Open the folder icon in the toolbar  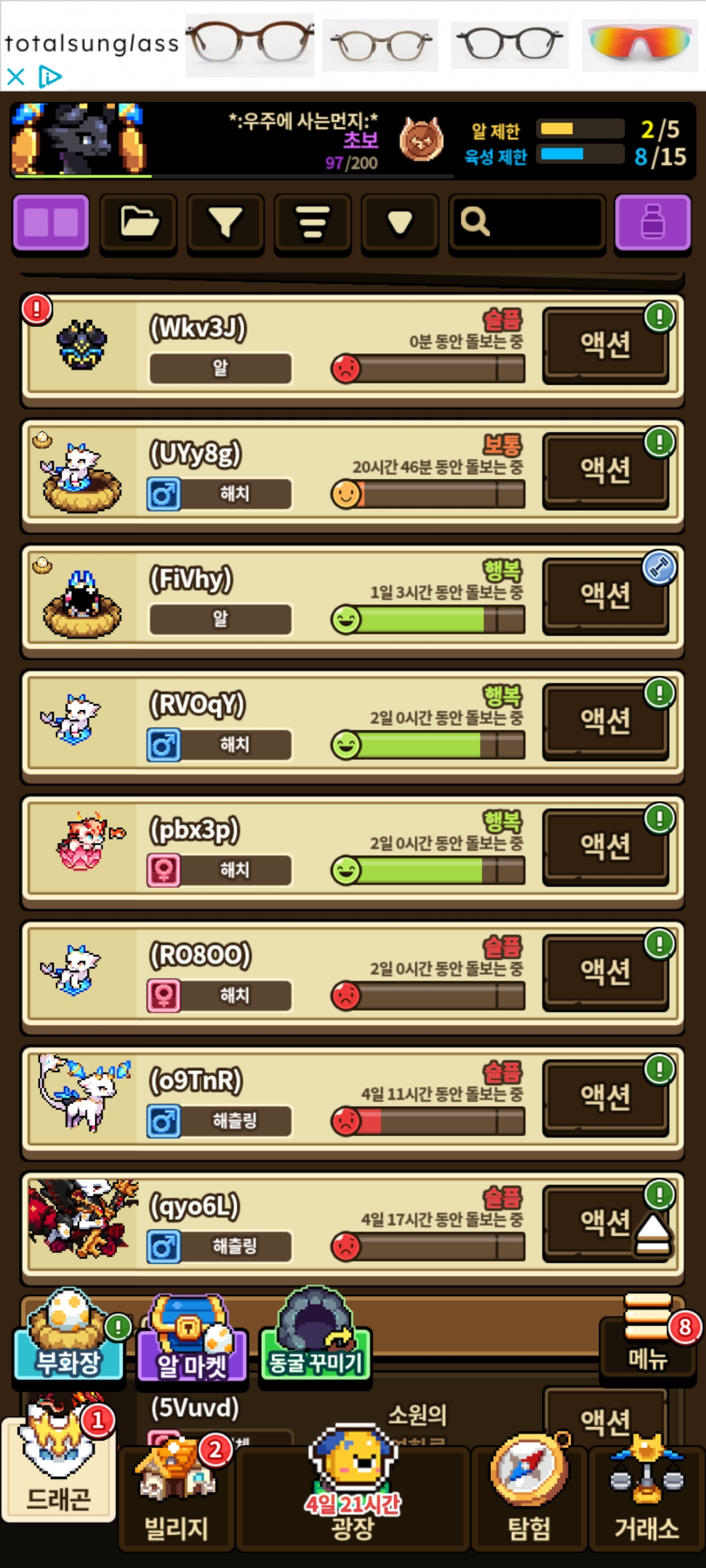138,223
